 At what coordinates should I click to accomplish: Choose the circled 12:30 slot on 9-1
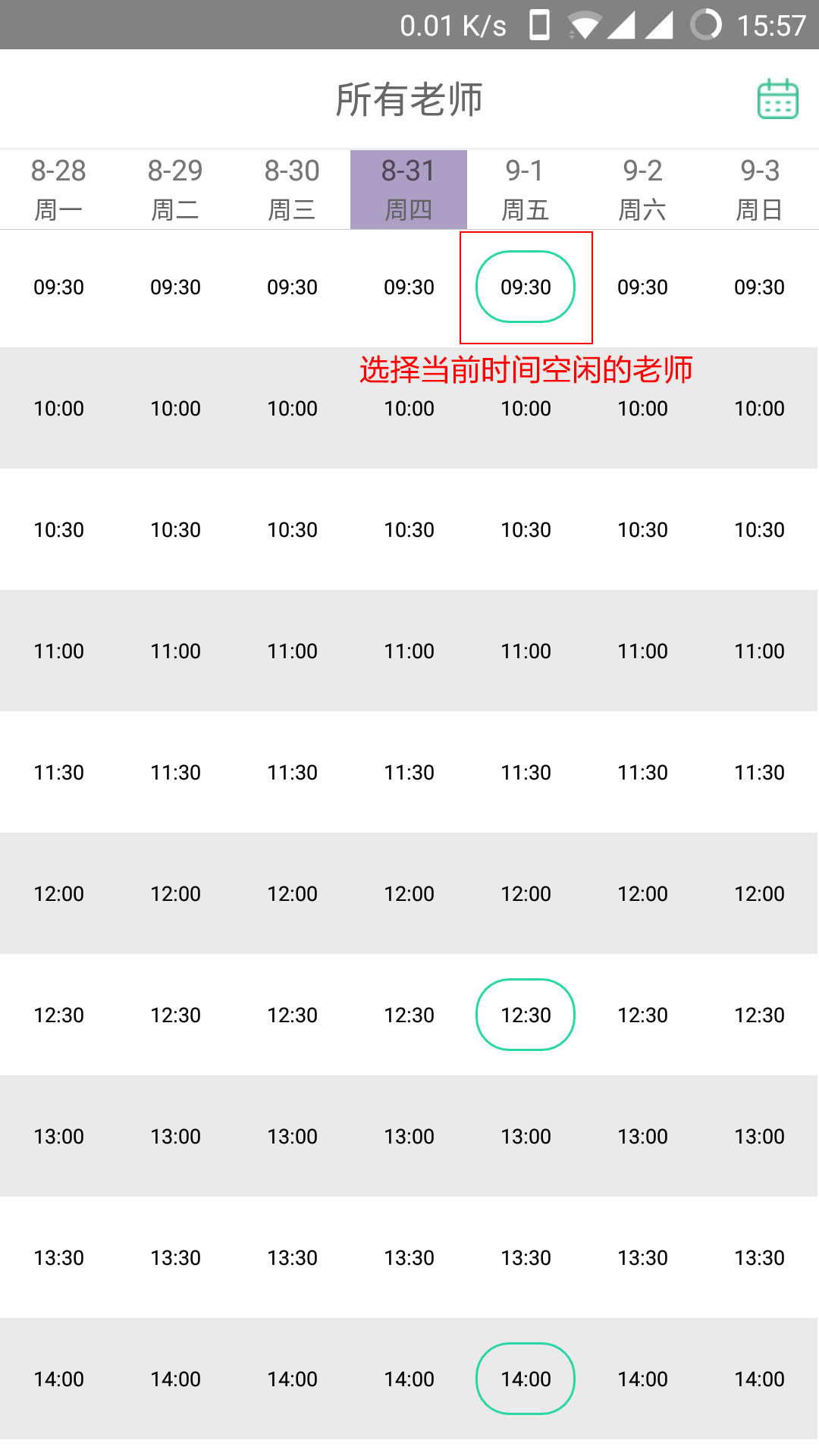point(526,1015)
